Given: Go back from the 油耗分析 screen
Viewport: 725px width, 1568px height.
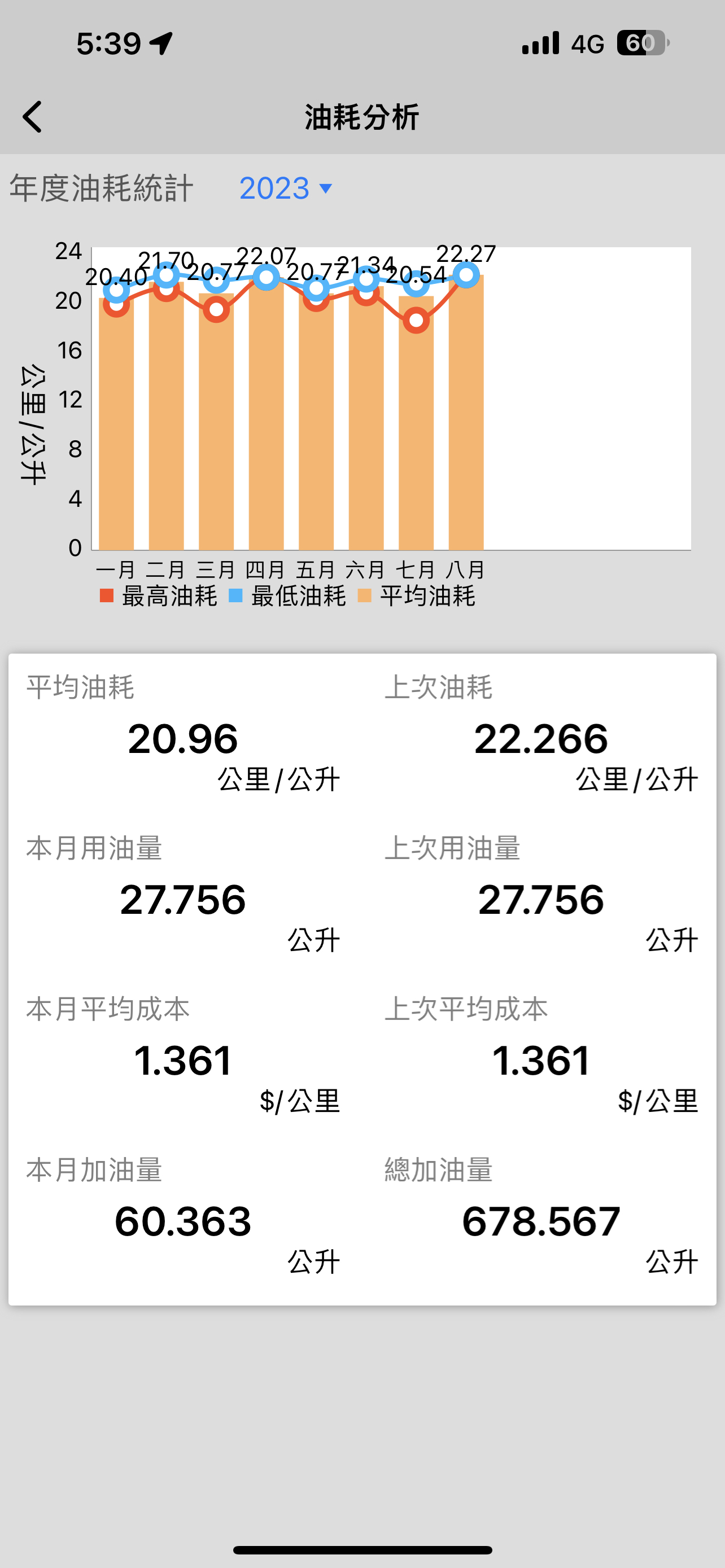Looking at the screenshot, I should (x=32, y=116).
